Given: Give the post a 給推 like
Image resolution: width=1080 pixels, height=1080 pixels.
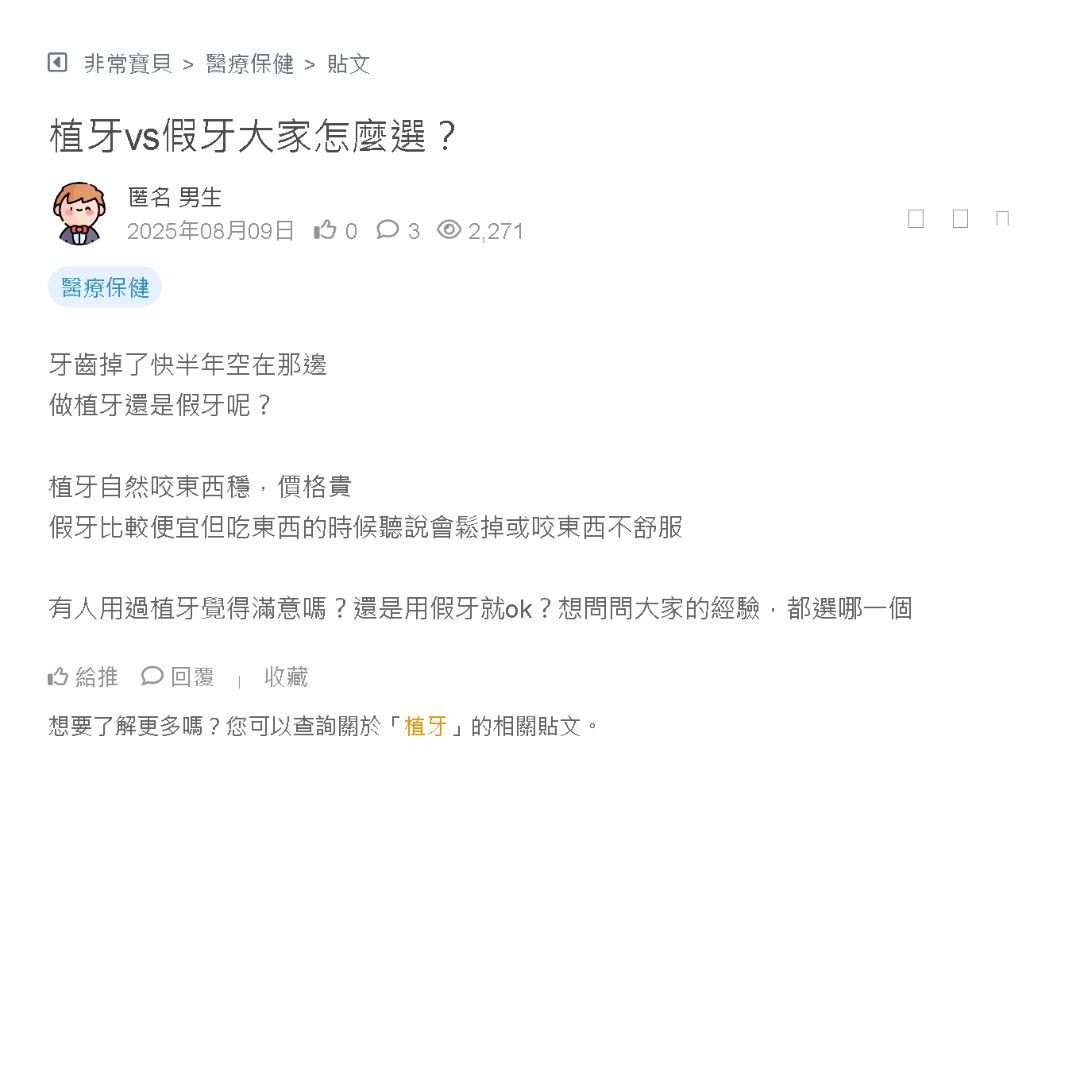Looking at the screenshot, I should (83, 677).
